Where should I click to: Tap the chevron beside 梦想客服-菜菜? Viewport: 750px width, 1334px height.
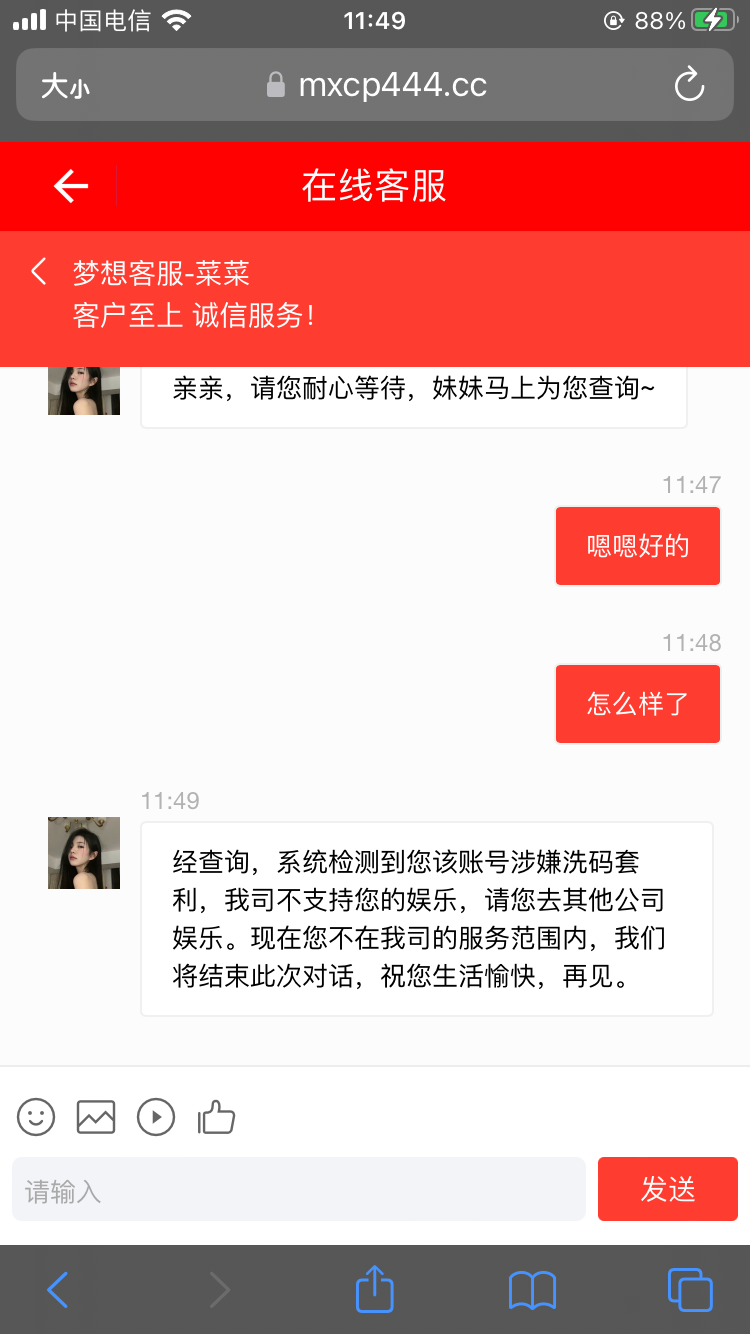click(x=39, y=272)
